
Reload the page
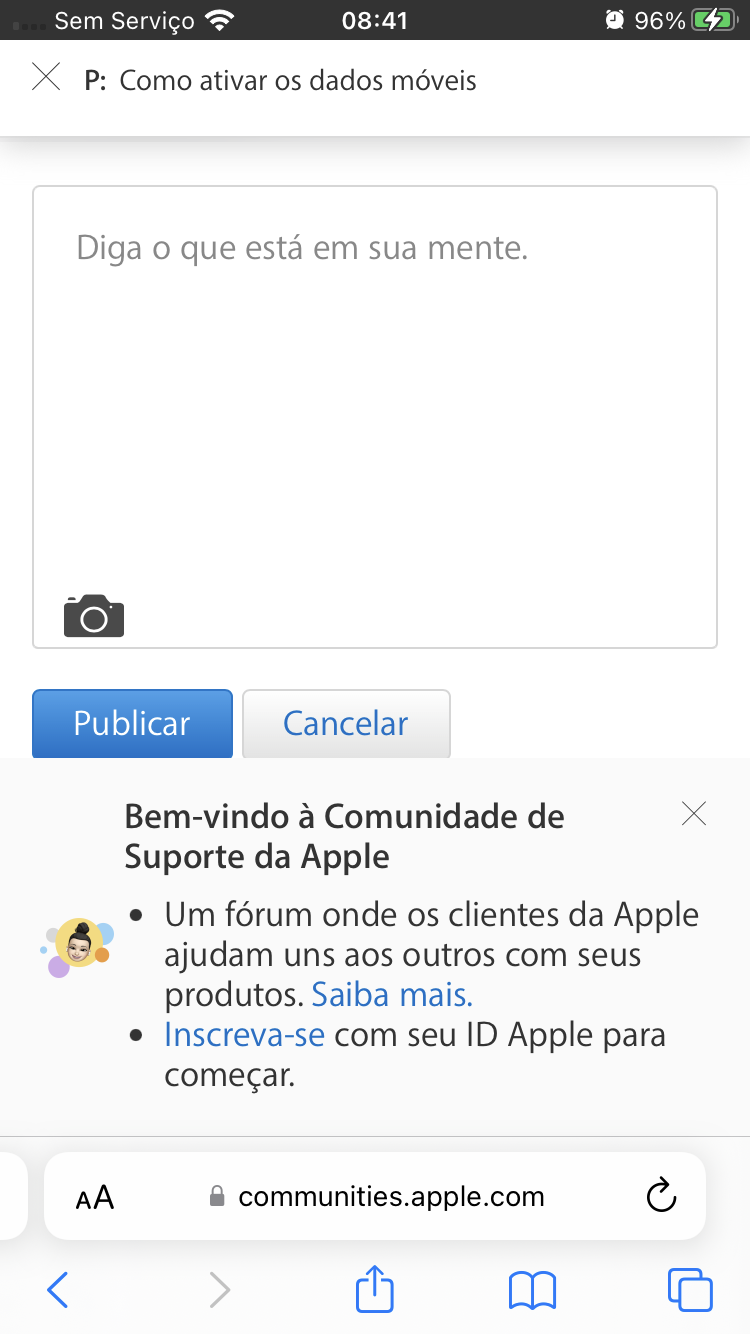[x=661, y=1196]
